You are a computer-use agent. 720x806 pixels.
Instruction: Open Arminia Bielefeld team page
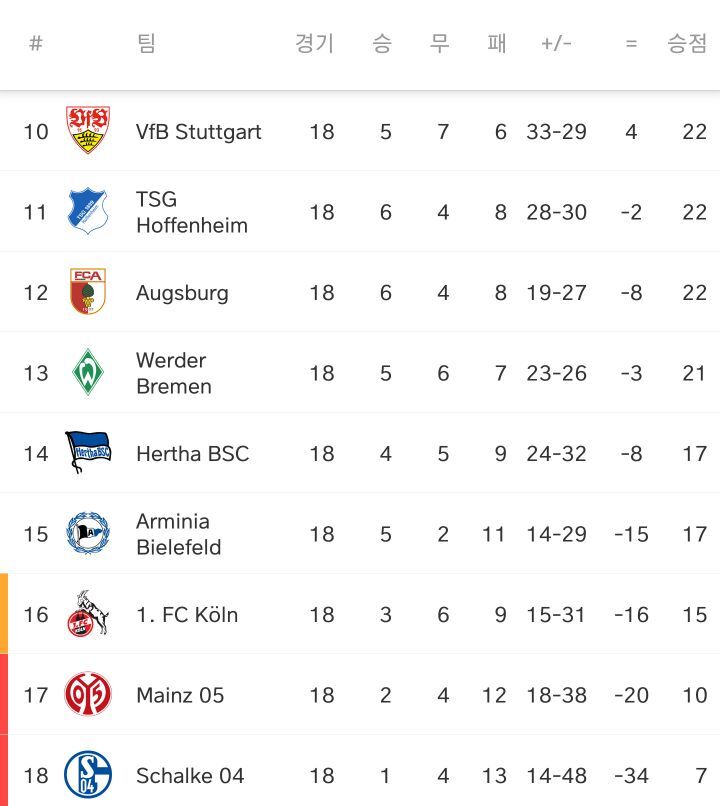(x=178, y=534)
